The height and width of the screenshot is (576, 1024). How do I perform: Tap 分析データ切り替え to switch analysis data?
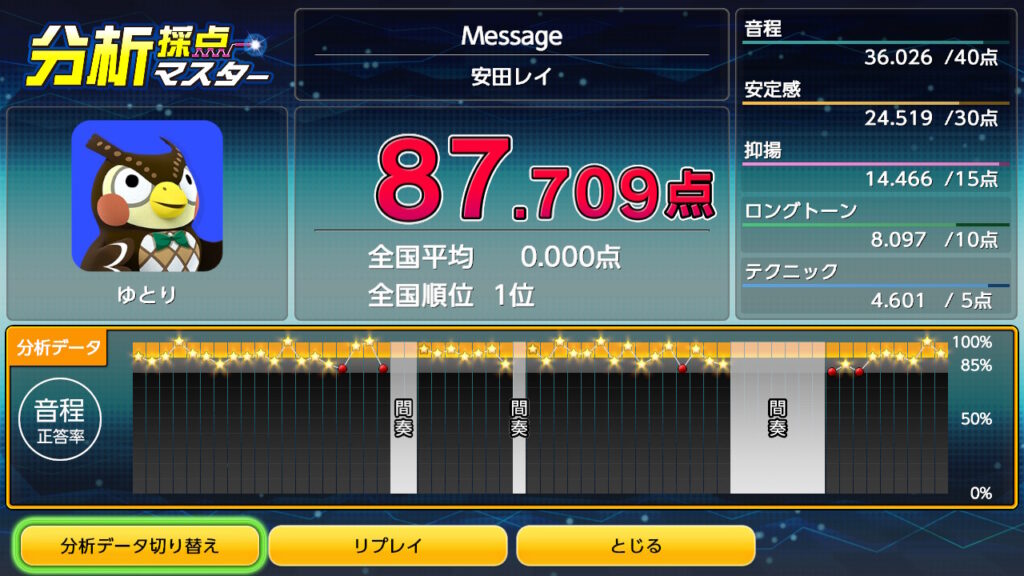click(x=140, y=546)
